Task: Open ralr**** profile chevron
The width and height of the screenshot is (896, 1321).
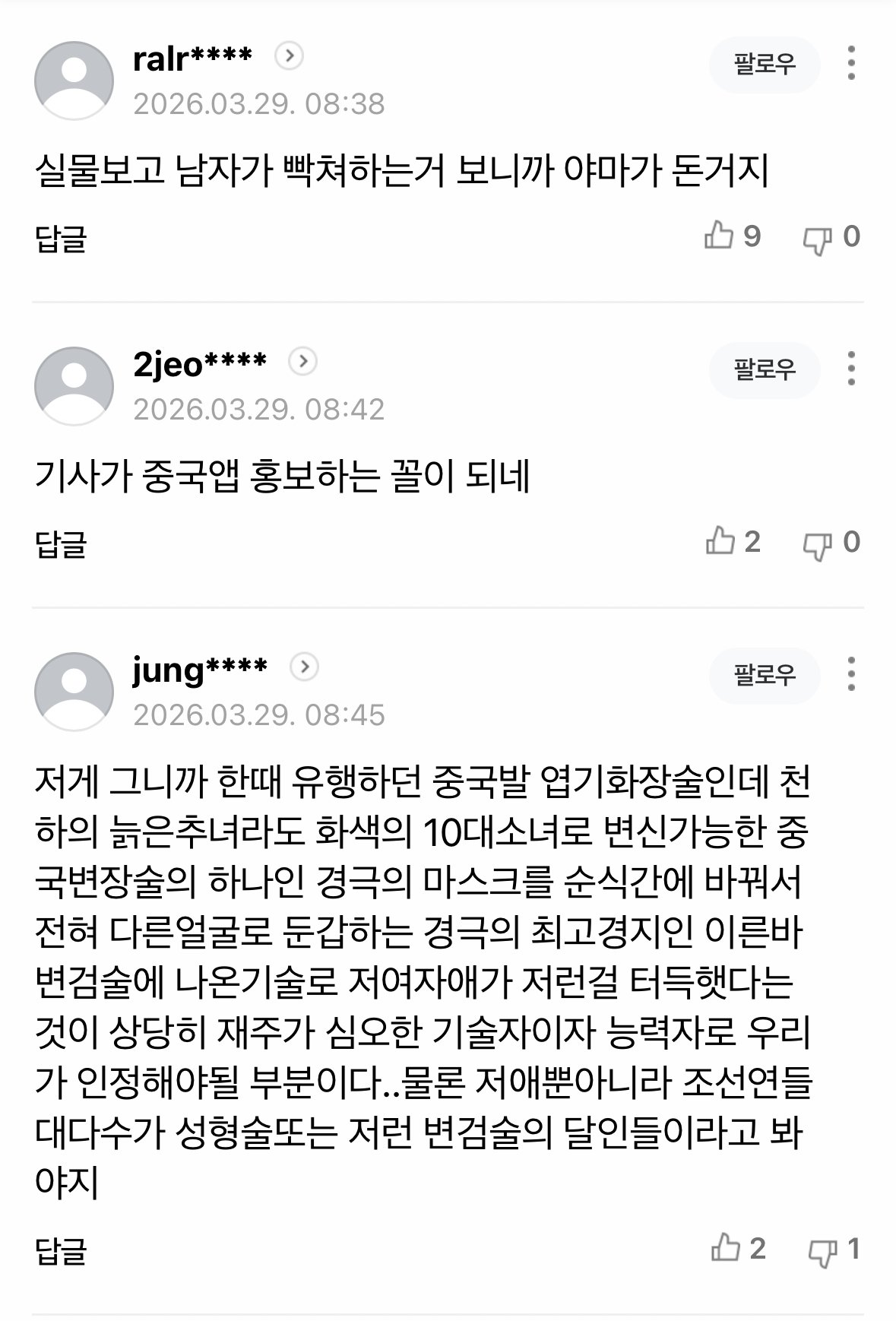Action: 289,55
